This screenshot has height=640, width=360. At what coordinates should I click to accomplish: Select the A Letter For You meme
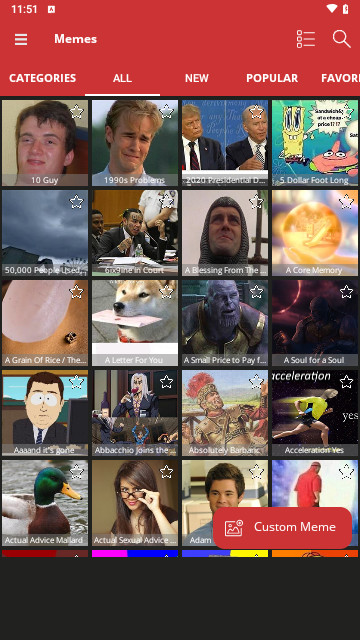point(135,323)
